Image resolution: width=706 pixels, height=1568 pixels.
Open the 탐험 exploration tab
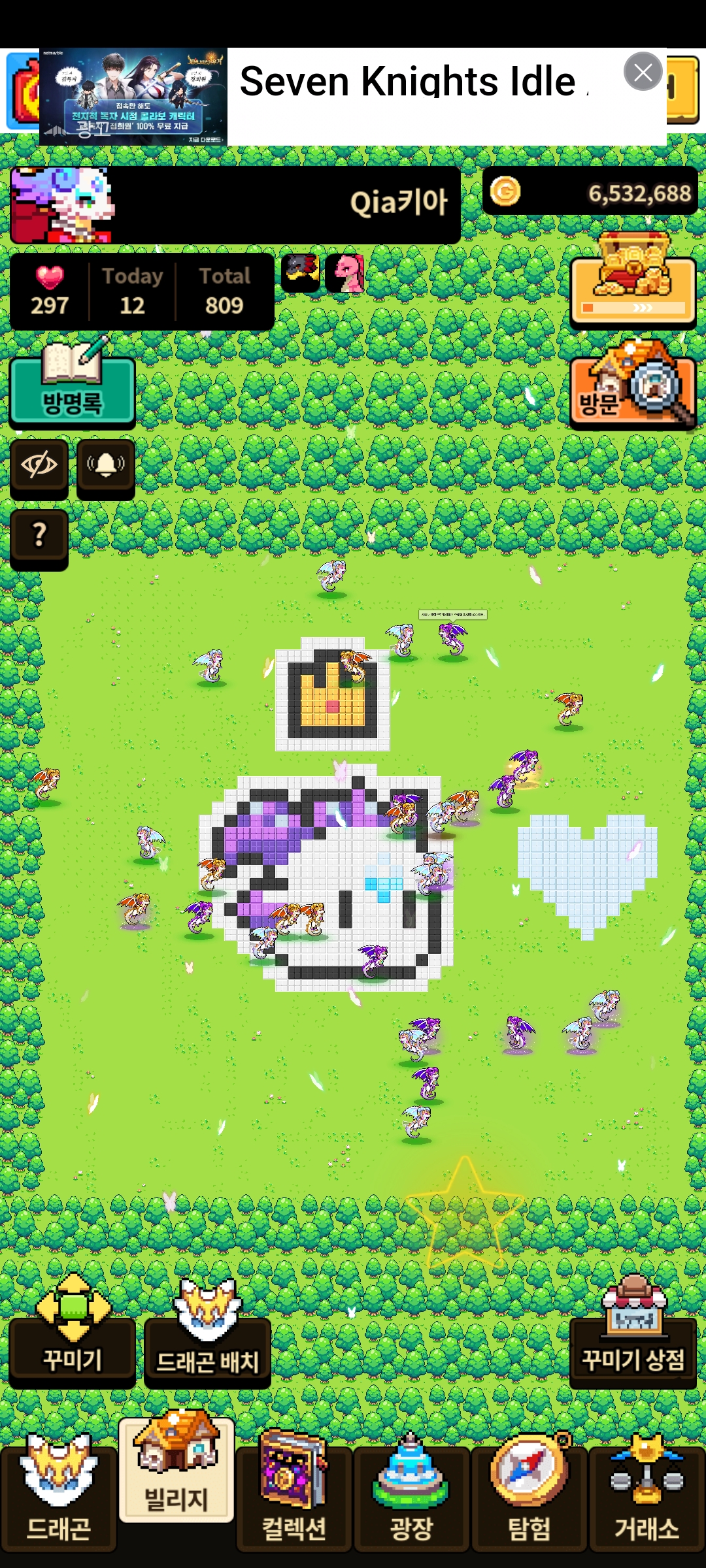(529, 1497)
